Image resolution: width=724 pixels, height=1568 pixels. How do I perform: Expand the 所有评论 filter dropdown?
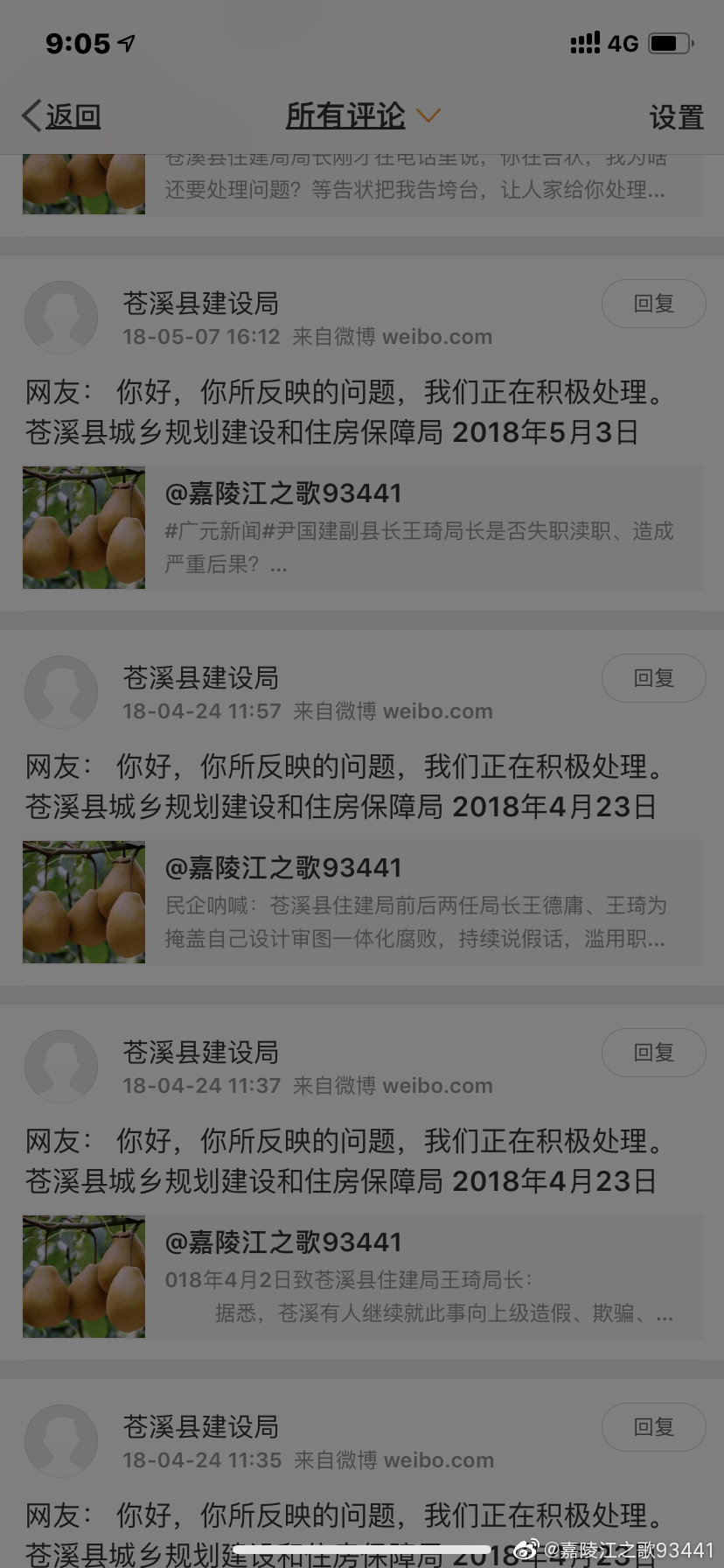tap(362, 115)
